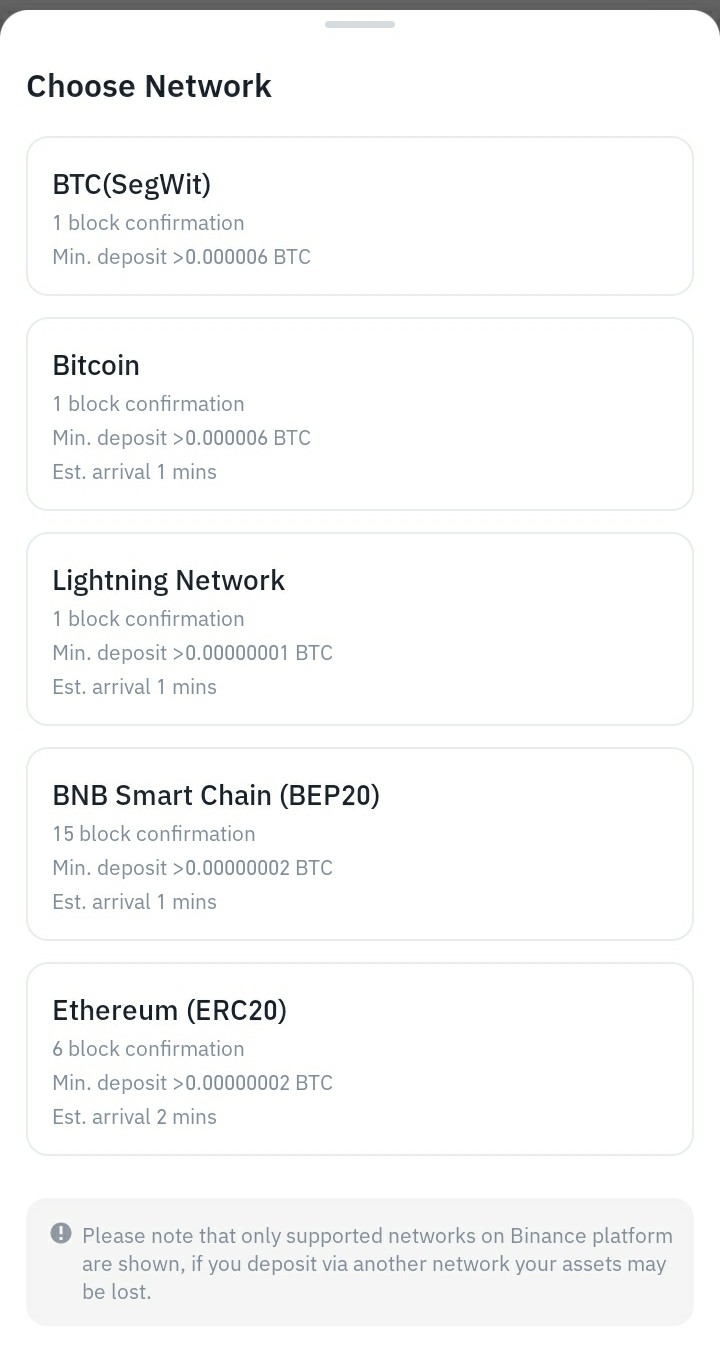Pick Lightning Network for deposit
The image size is (720, 1347).
pyautogui.click(x=360, y=629)
